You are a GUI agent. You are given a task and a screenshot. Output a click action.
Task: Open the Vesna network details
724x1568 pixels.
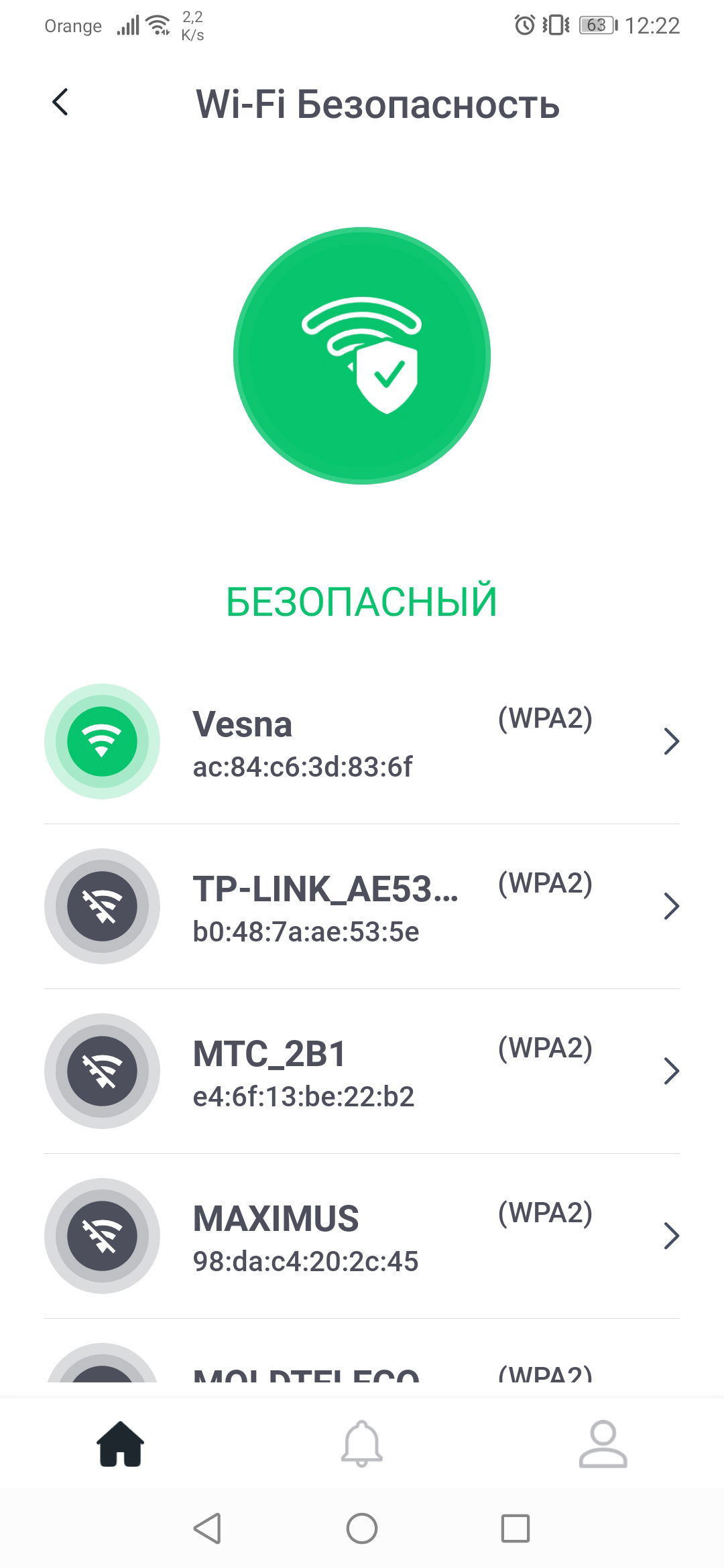coord(362,742)
